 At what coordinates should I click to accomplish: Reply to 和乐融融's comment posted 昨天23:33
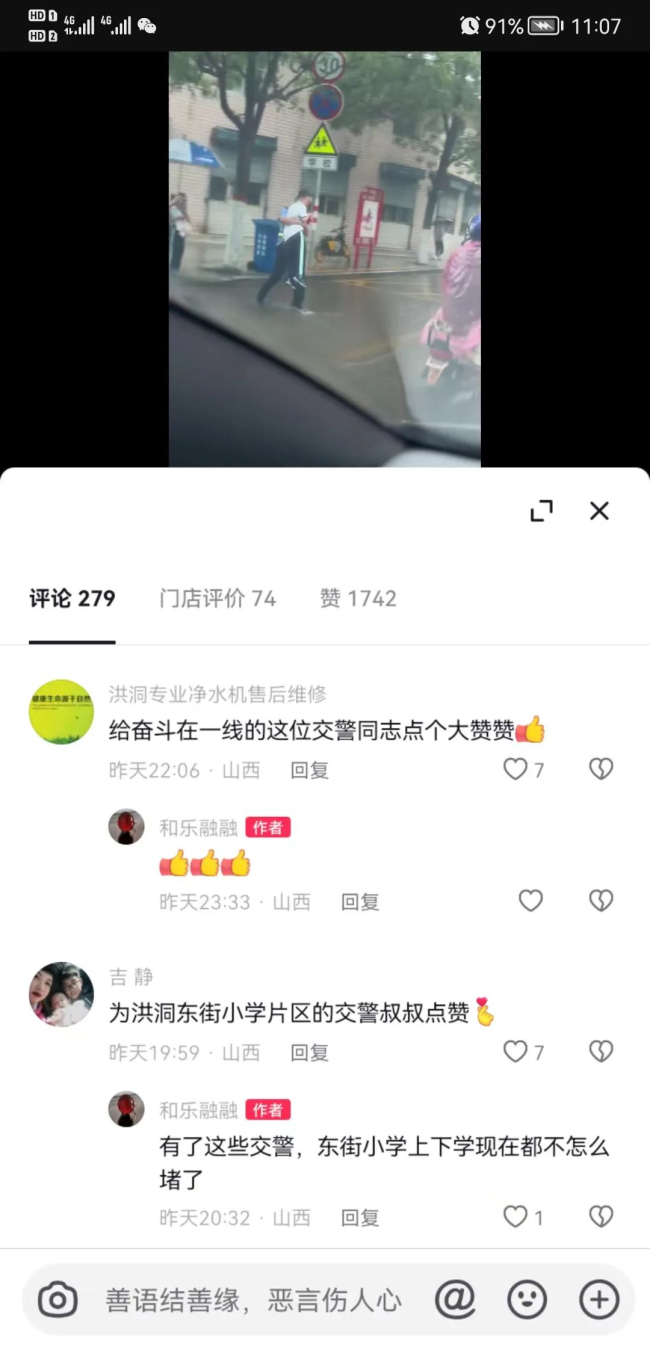point(360,902)
